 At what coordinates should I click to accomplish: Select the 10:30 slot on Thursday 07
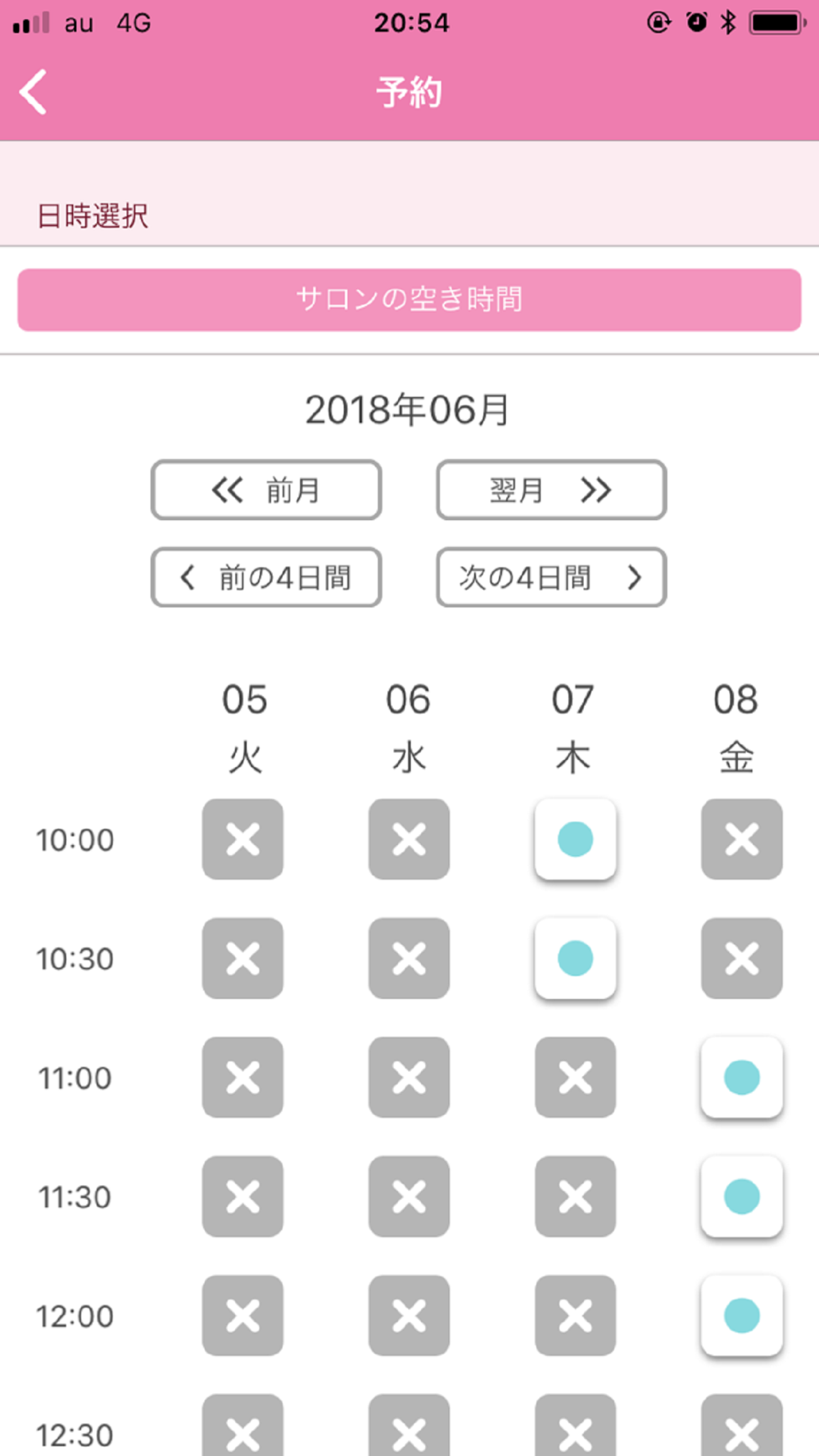coord(575,958)
